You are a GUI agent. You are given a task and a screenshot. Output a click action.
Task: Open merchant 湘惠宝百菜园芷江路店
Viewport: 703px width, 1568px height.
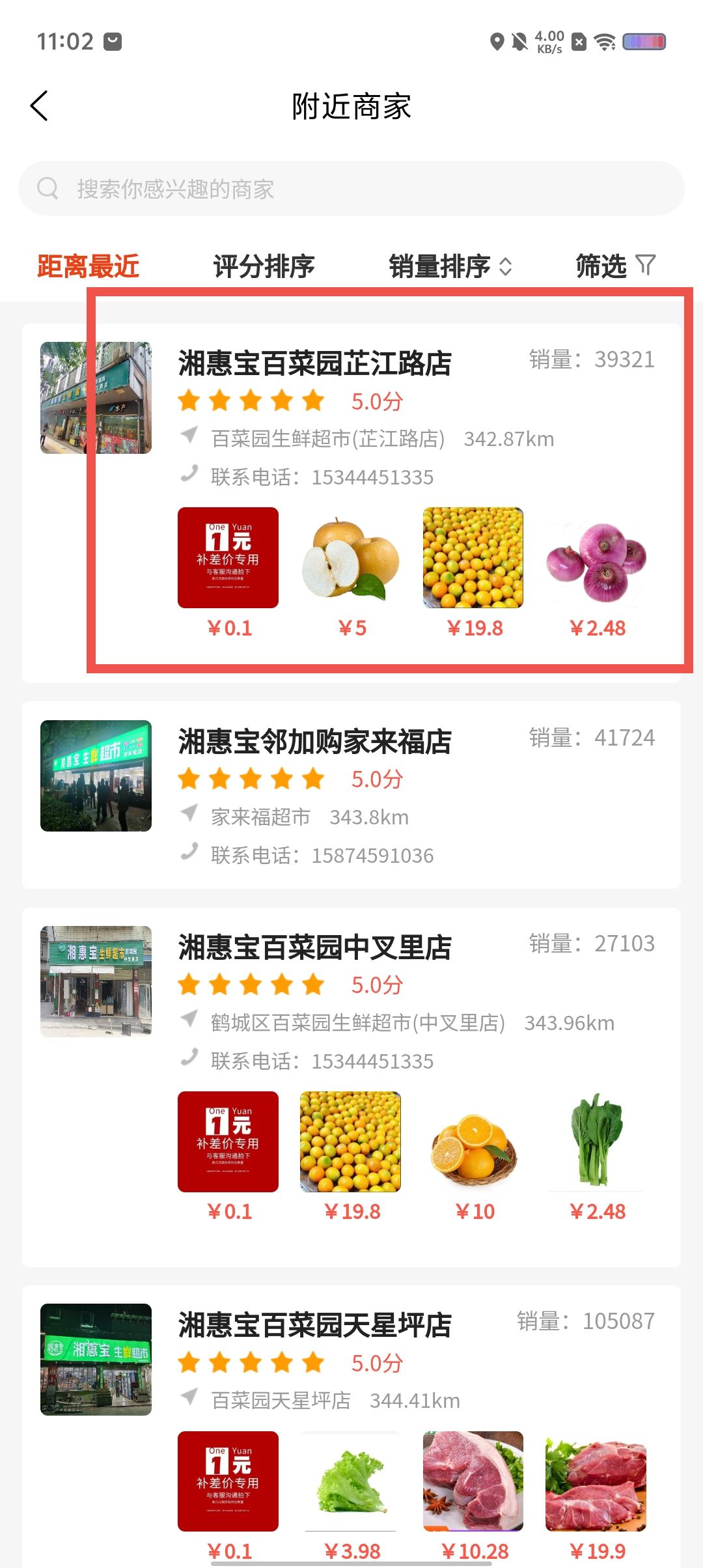pos(315,363)
